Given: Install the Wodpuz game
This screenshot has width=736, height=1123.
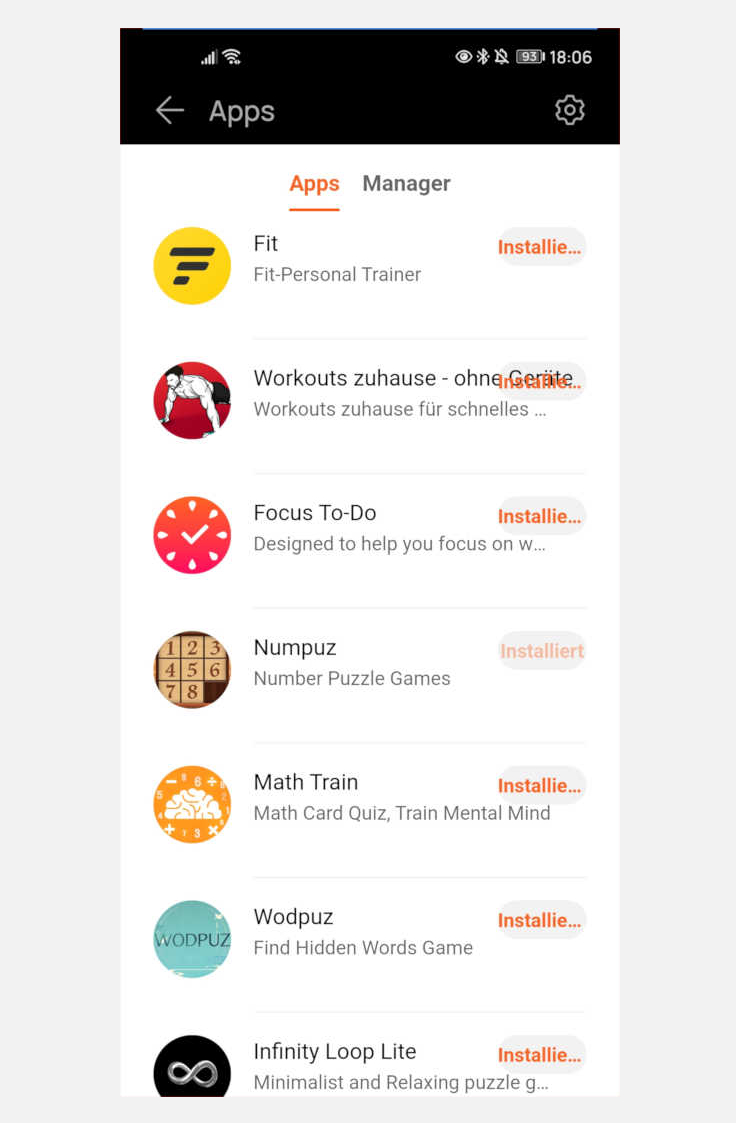Looking at the screenshot, I should pos(541,920).
